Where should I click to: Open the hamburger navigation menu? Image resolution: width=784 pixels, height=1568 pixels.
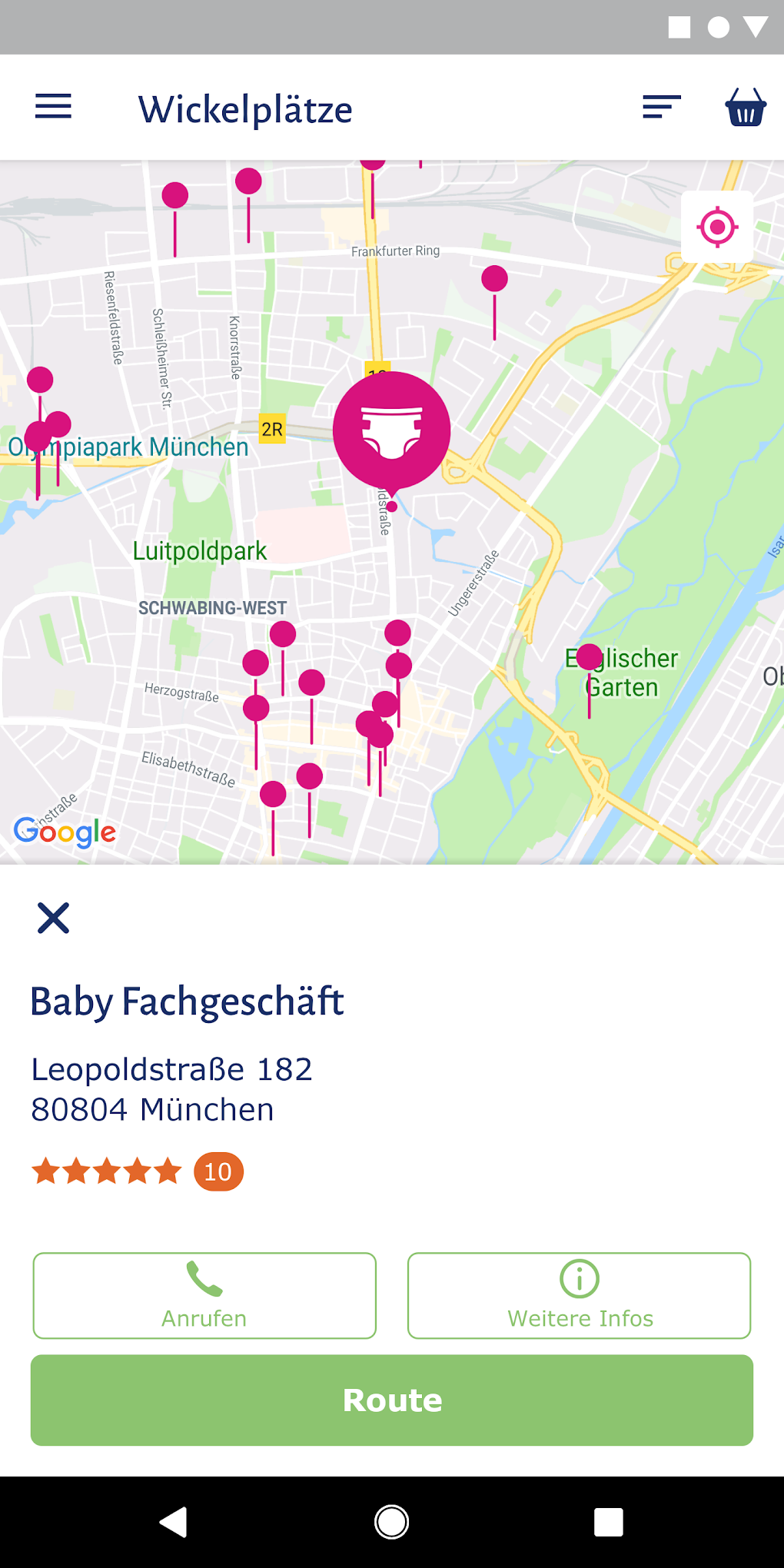53,107
